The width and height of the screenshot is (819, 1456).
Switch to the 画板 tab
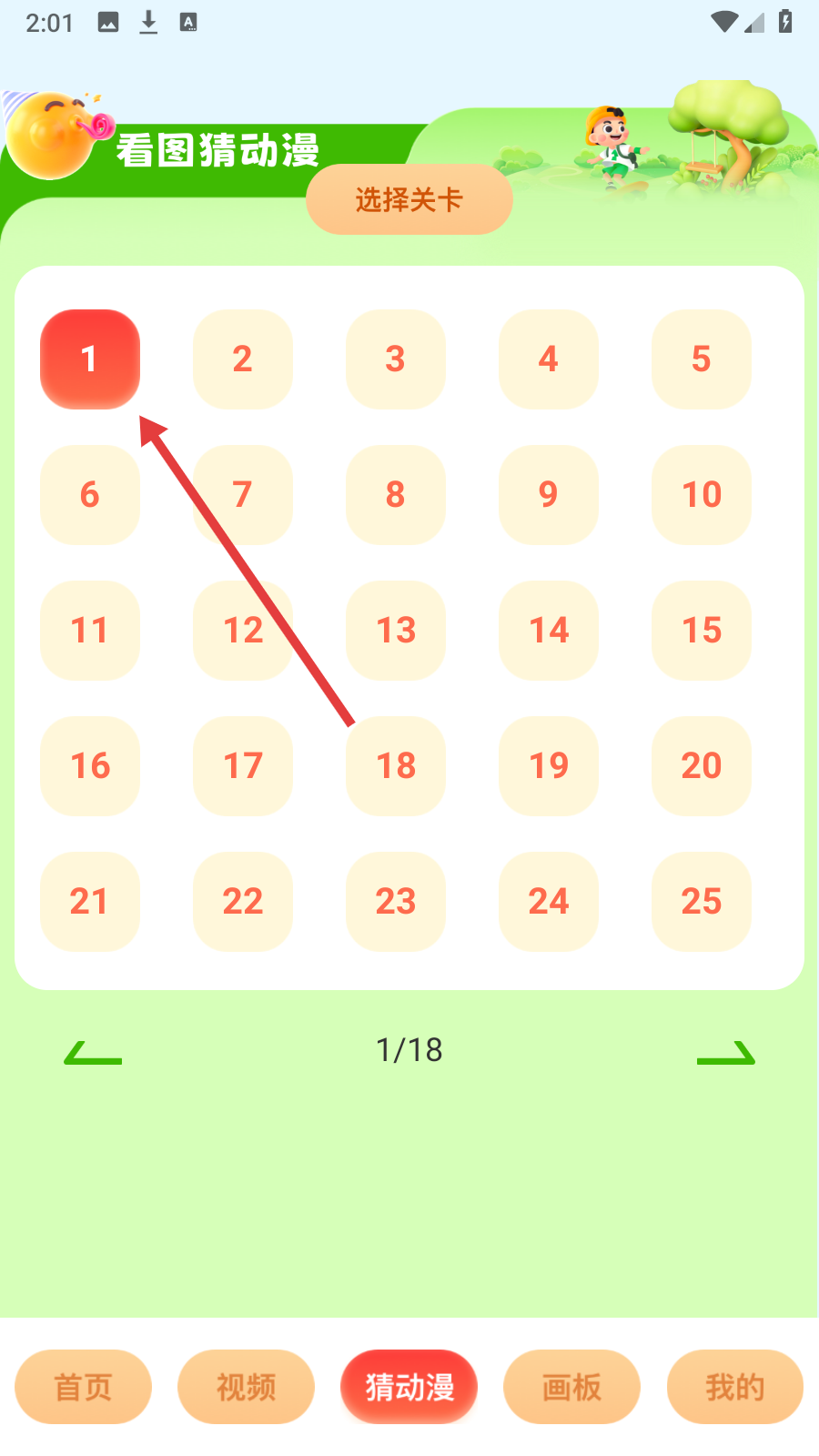click(x=571, y=1387)
